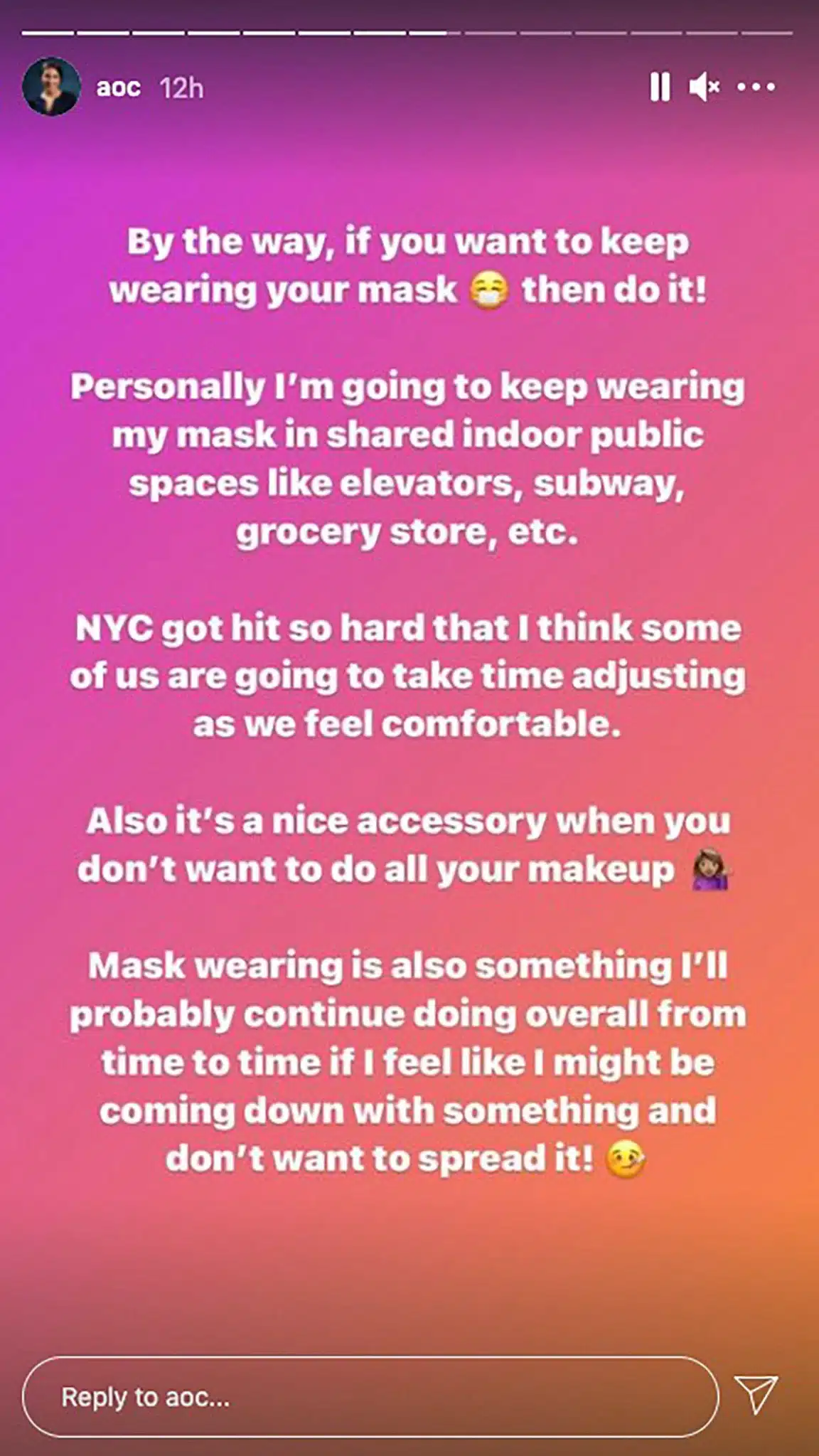Pause the story playback
Screen dimensions: 819x1456
pyautogui.click(x=660, y=87)
